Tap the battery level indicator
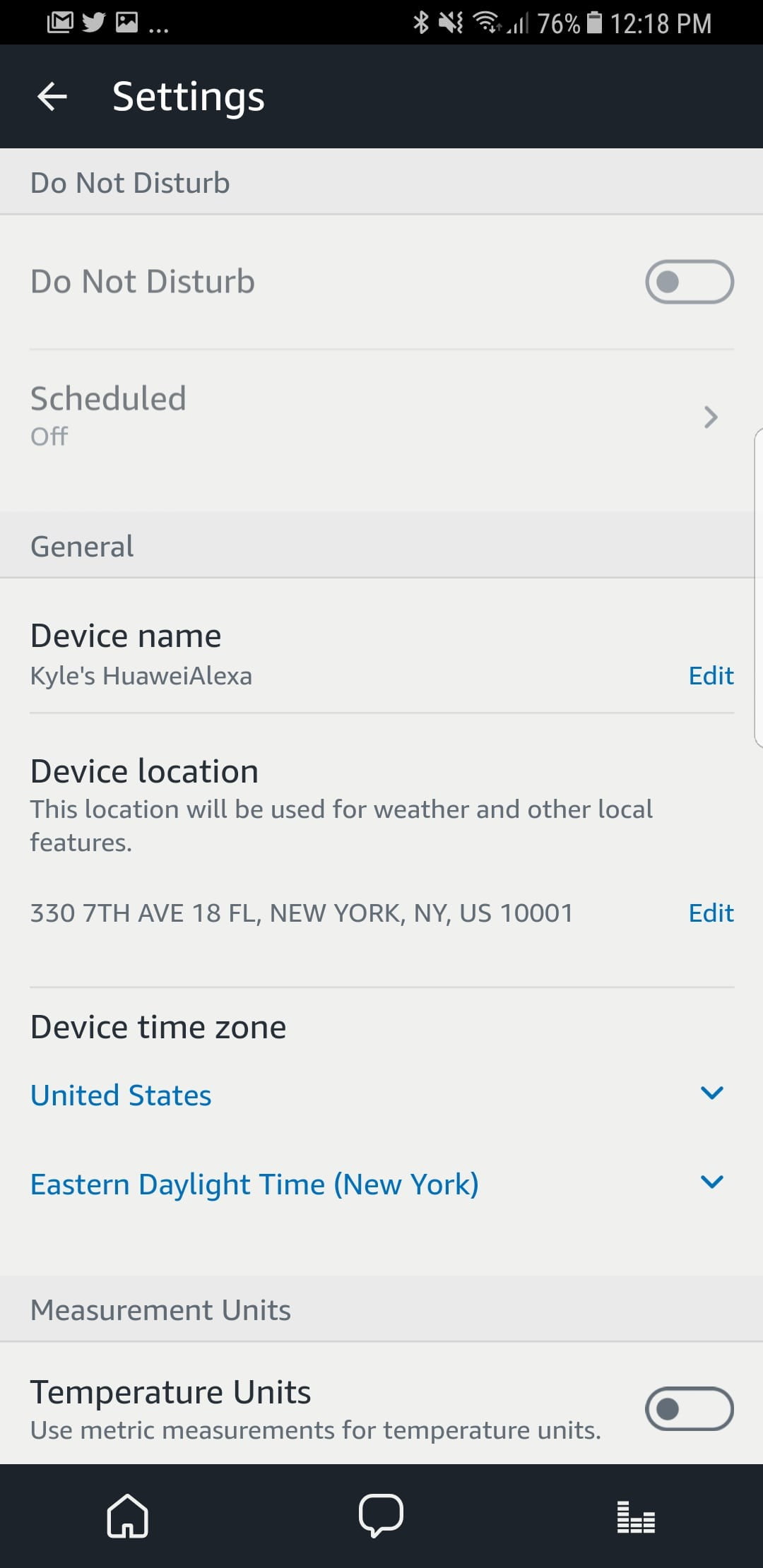 click(596, 23)
